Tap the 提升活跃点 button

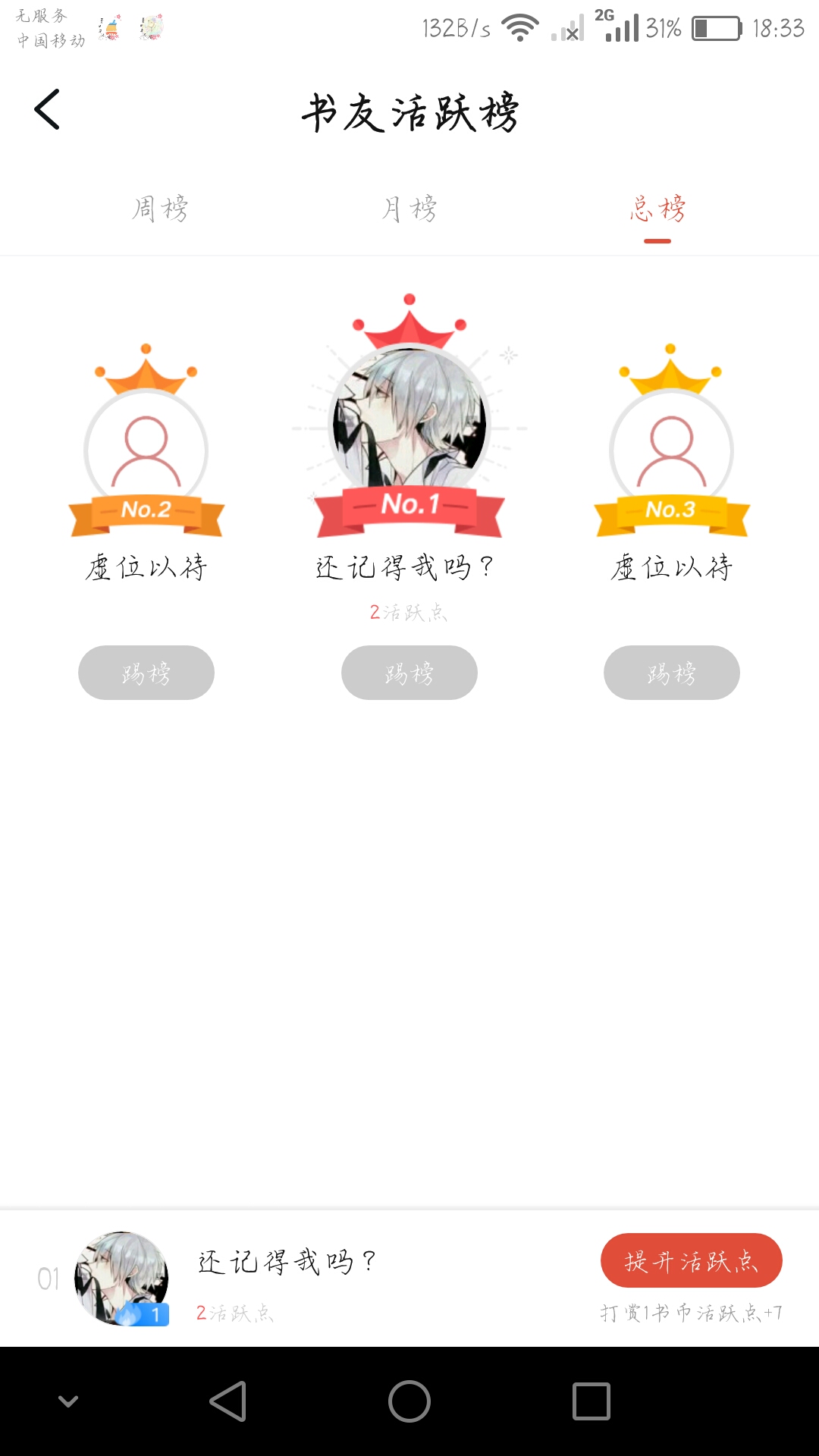[691, 1260]
